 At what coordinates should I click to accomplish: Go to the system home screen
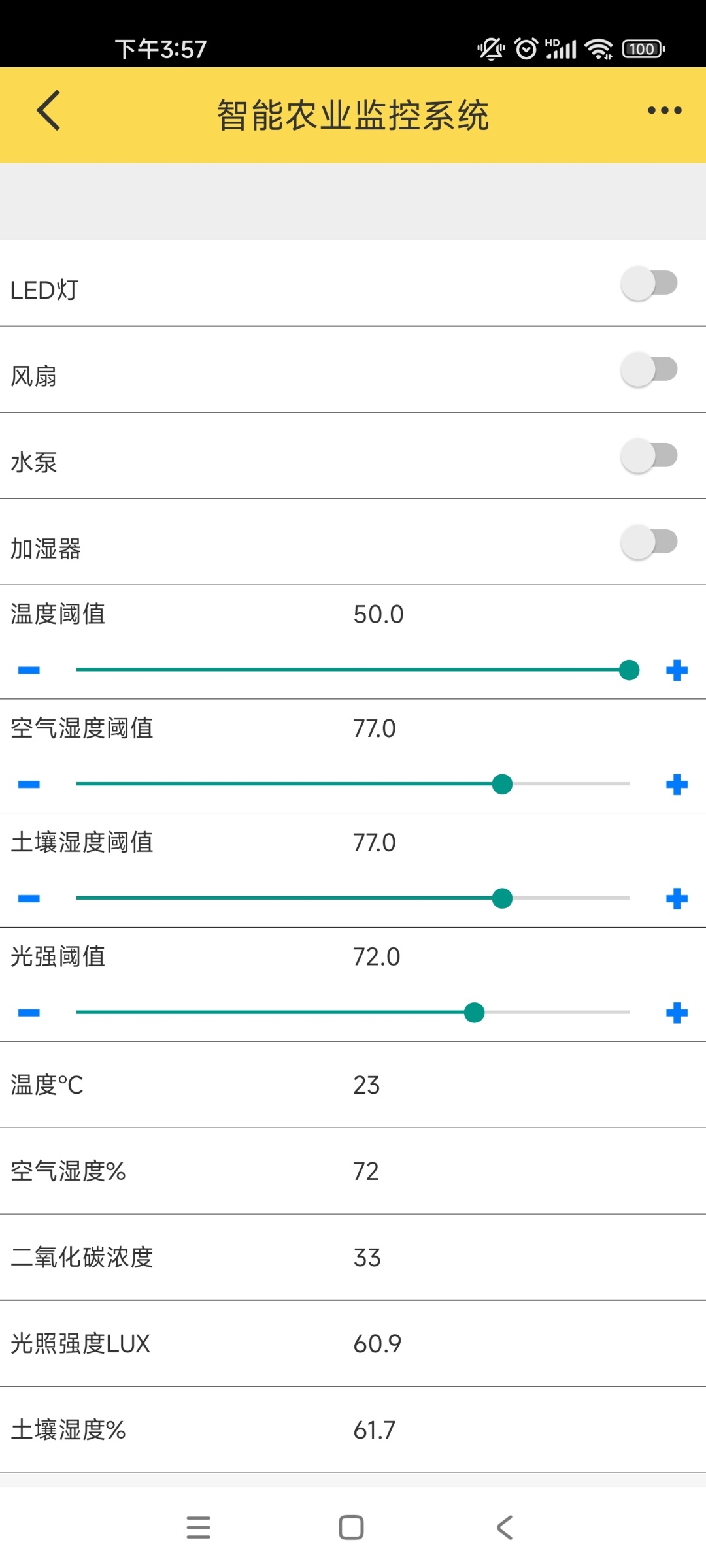coord(351,1527)
